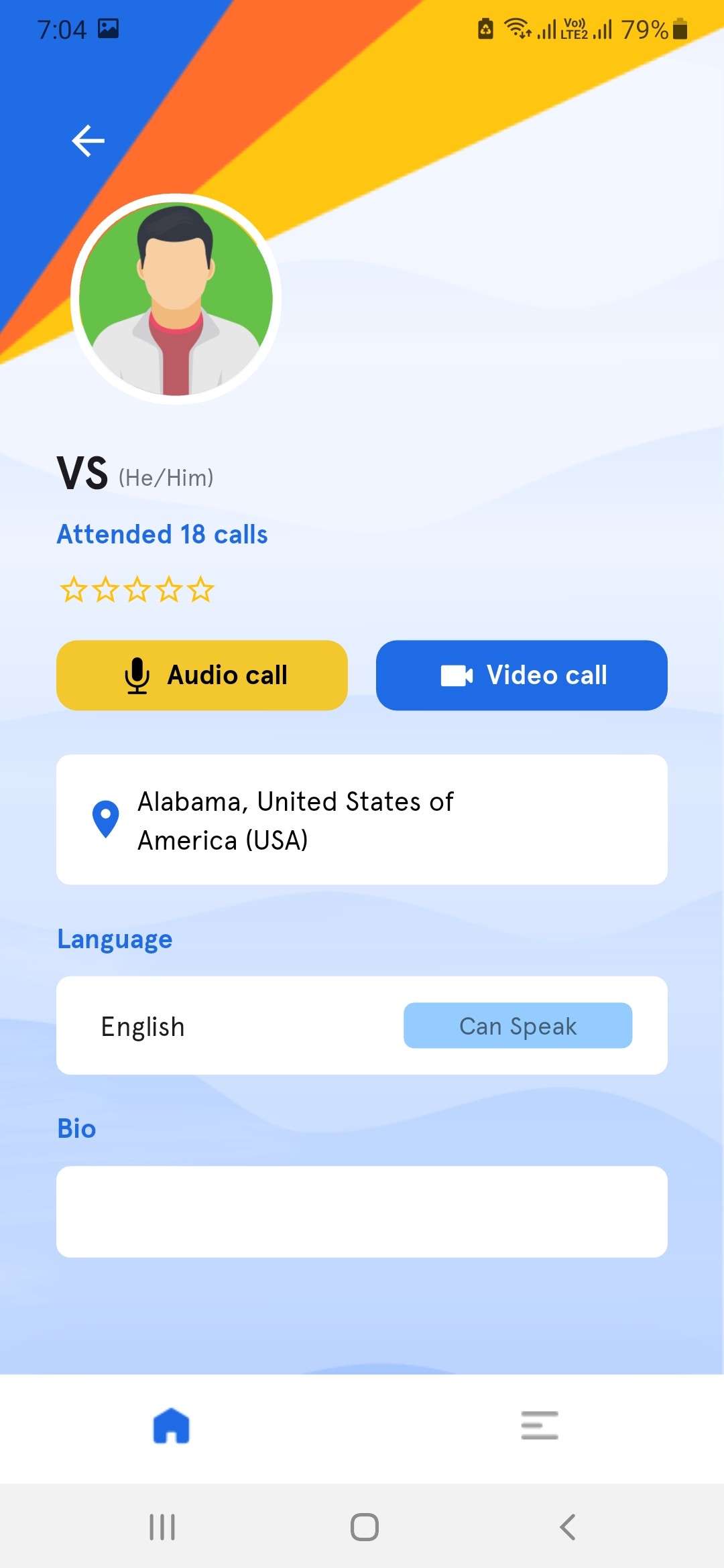
Task: Go back using the white arrow
Action: (x=88, y=141)
